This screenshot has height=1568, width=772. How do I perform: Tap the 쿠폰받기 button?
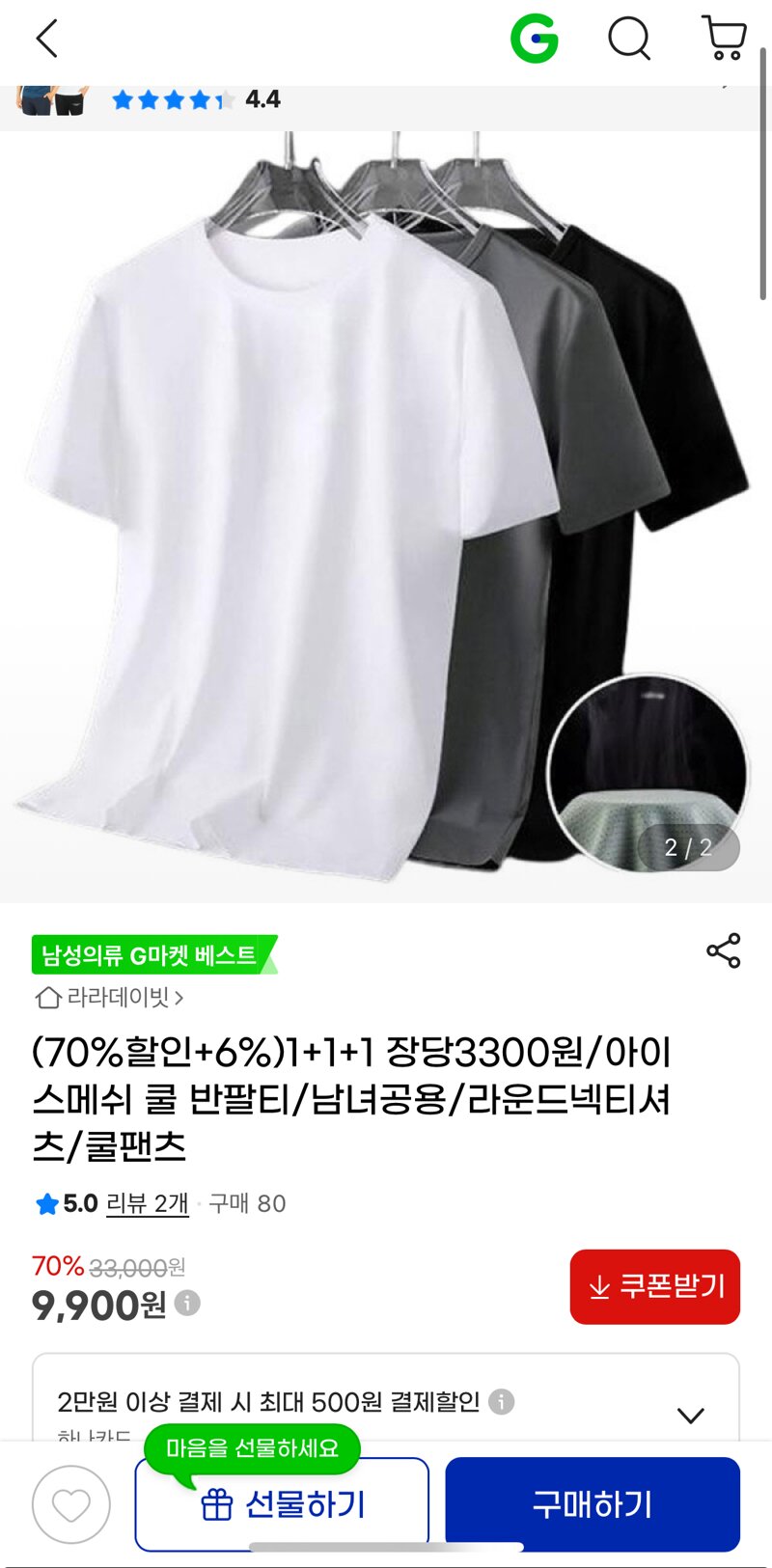pos(654,1286)
